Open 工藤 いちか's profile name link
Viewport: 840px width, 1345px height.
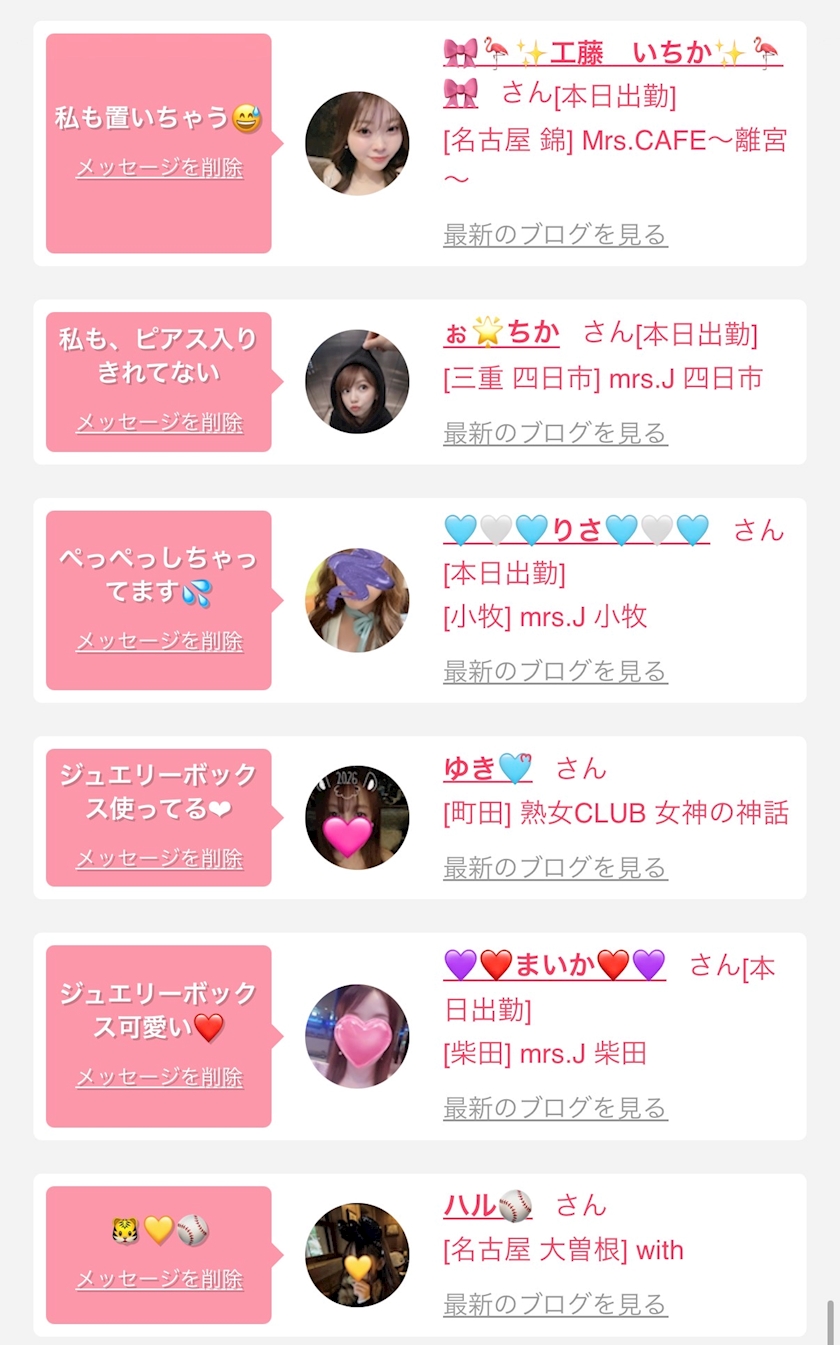(x=612, y=52)
